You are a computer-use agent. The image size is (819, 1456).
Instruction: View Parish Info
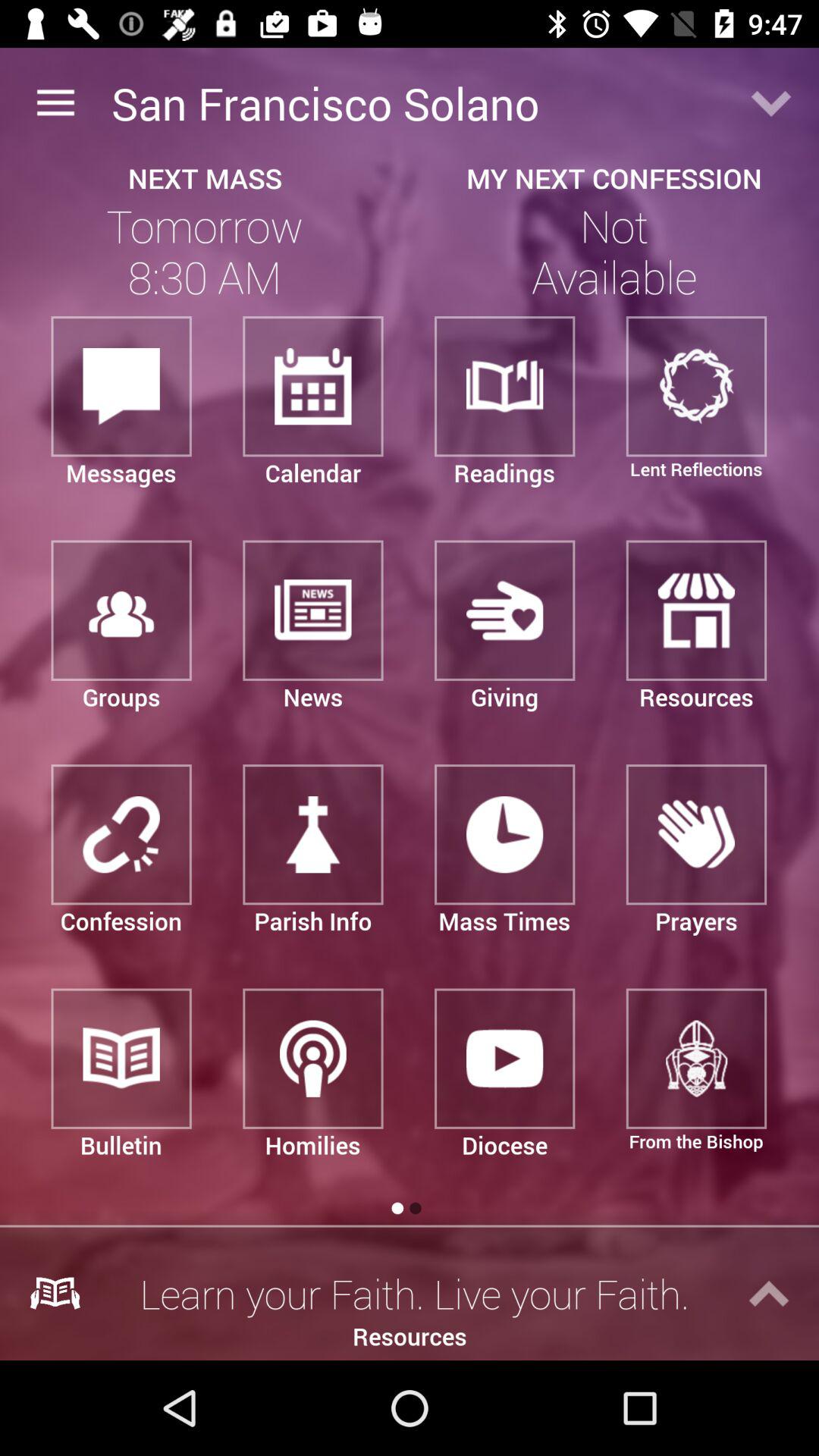pyautogui.click(x=312, y=834)
